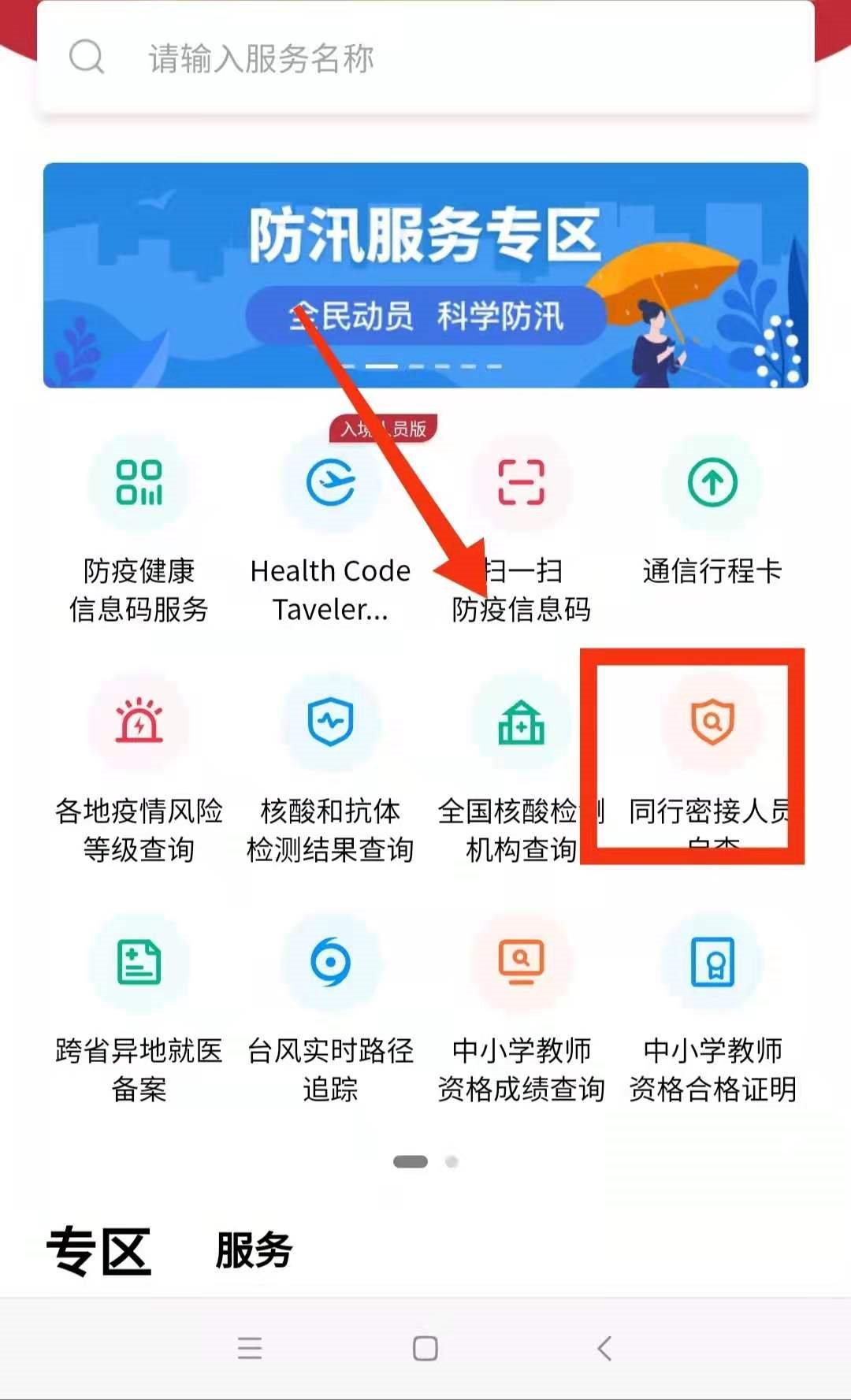This screenshot has height=1400, width=851.
Task: Switch to the 服务 tab
Action: 254,1250
